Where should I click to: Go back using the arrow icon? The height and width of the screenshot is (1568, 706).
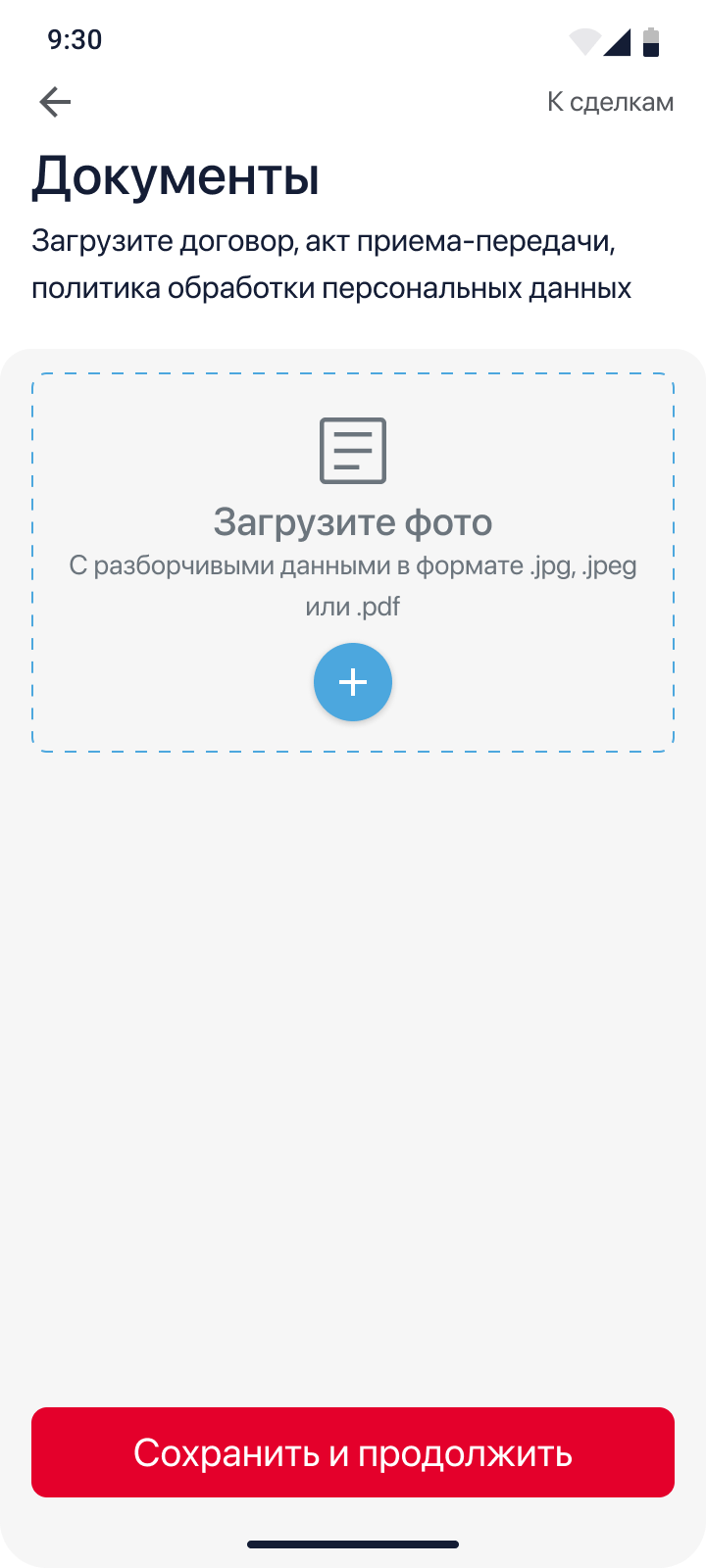pyautogui.click(x=55, y=102)
